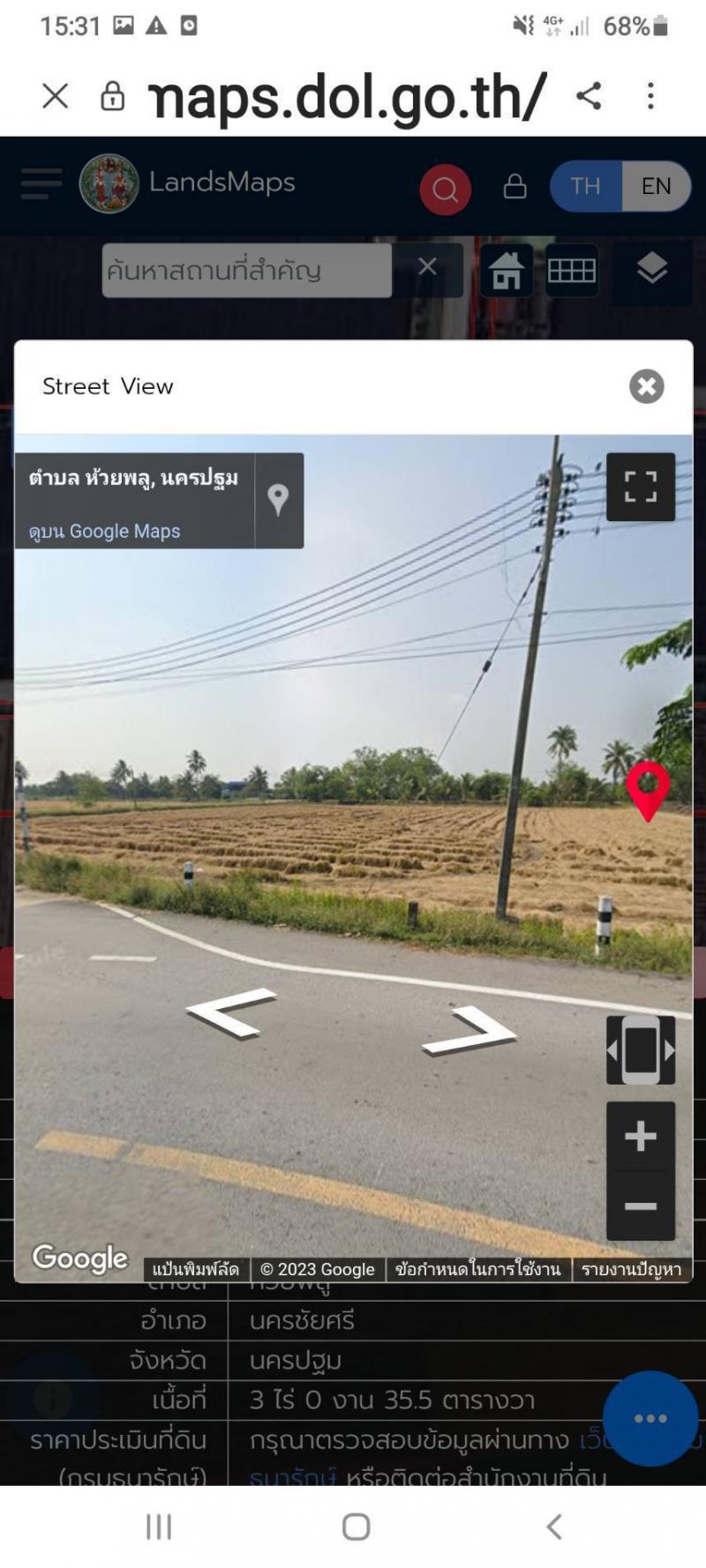Tap the rotate view icon in Street View

(641, 1051)
